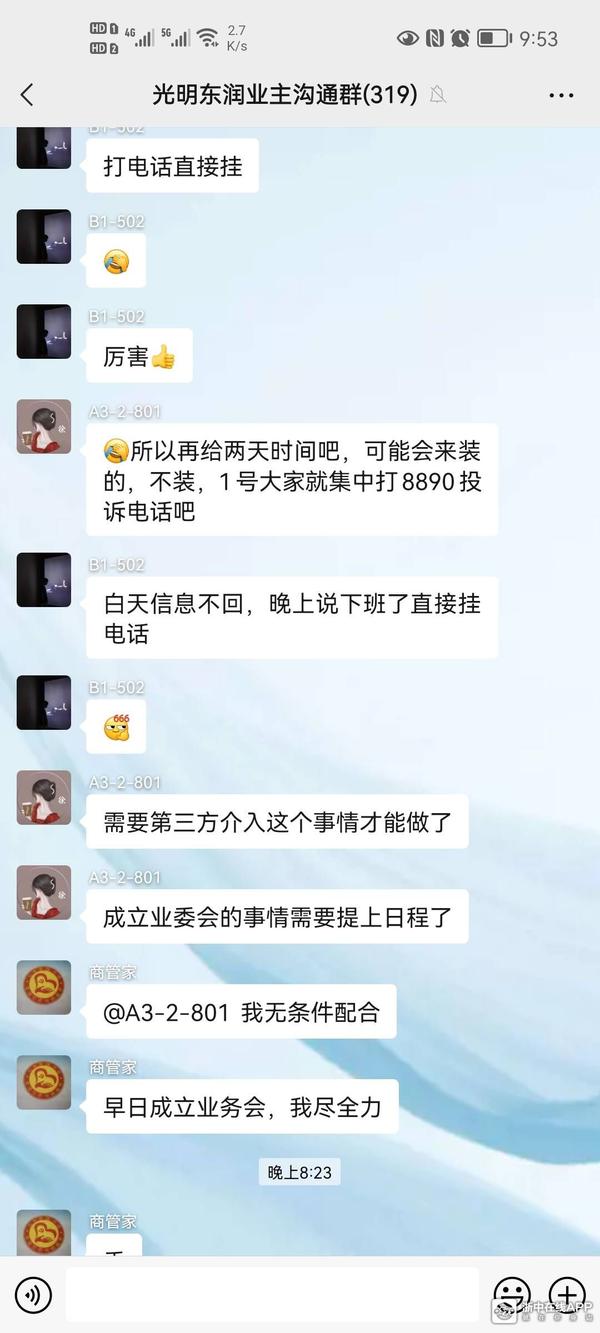
Task: Open B1-502 avatar beside 厉害 message
Action: point(44,332)
